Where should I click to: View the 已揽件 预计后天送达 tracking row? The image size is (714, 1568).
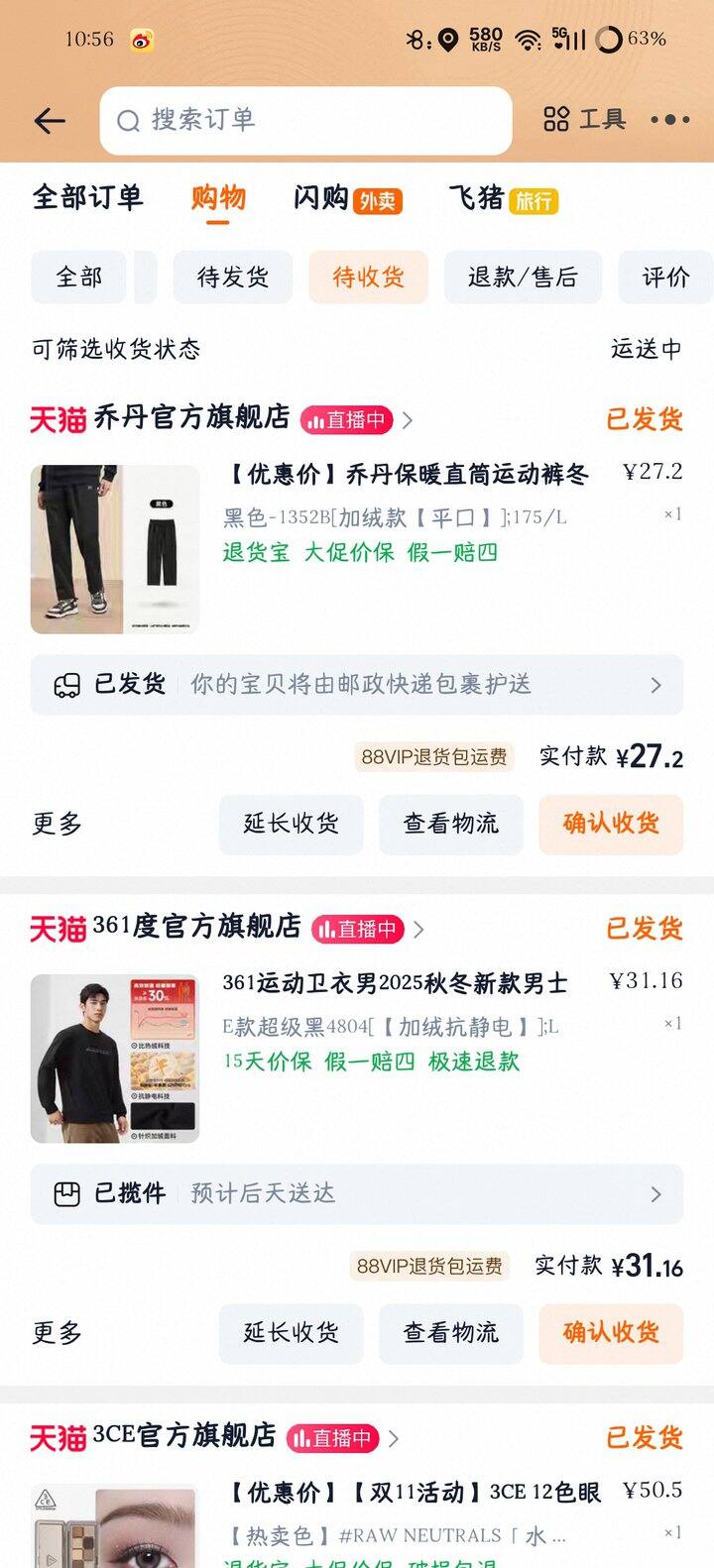[357, 1194]
